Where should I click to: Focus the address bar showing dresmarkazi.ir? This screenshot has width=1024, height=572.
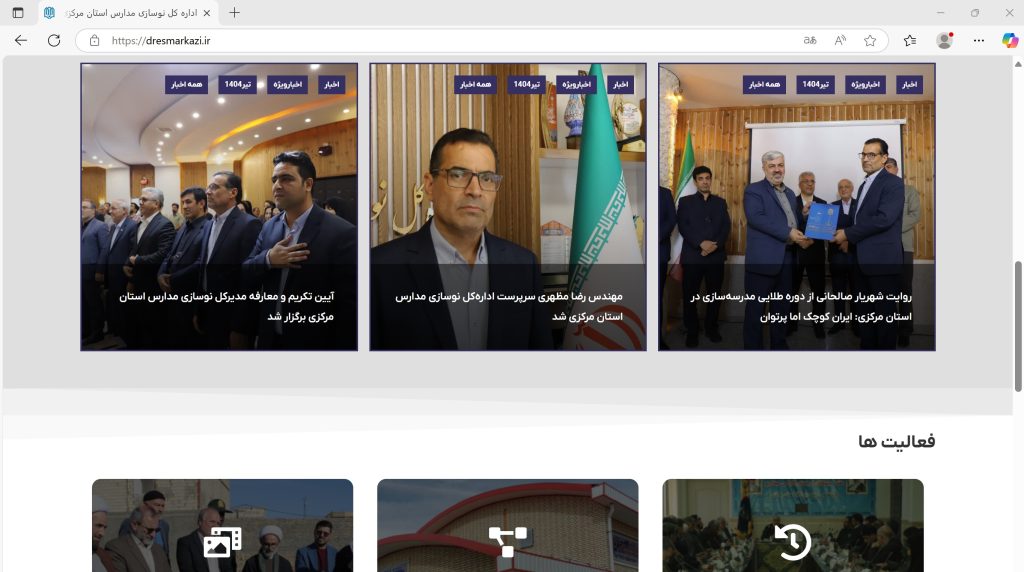[x=400, y=41]
